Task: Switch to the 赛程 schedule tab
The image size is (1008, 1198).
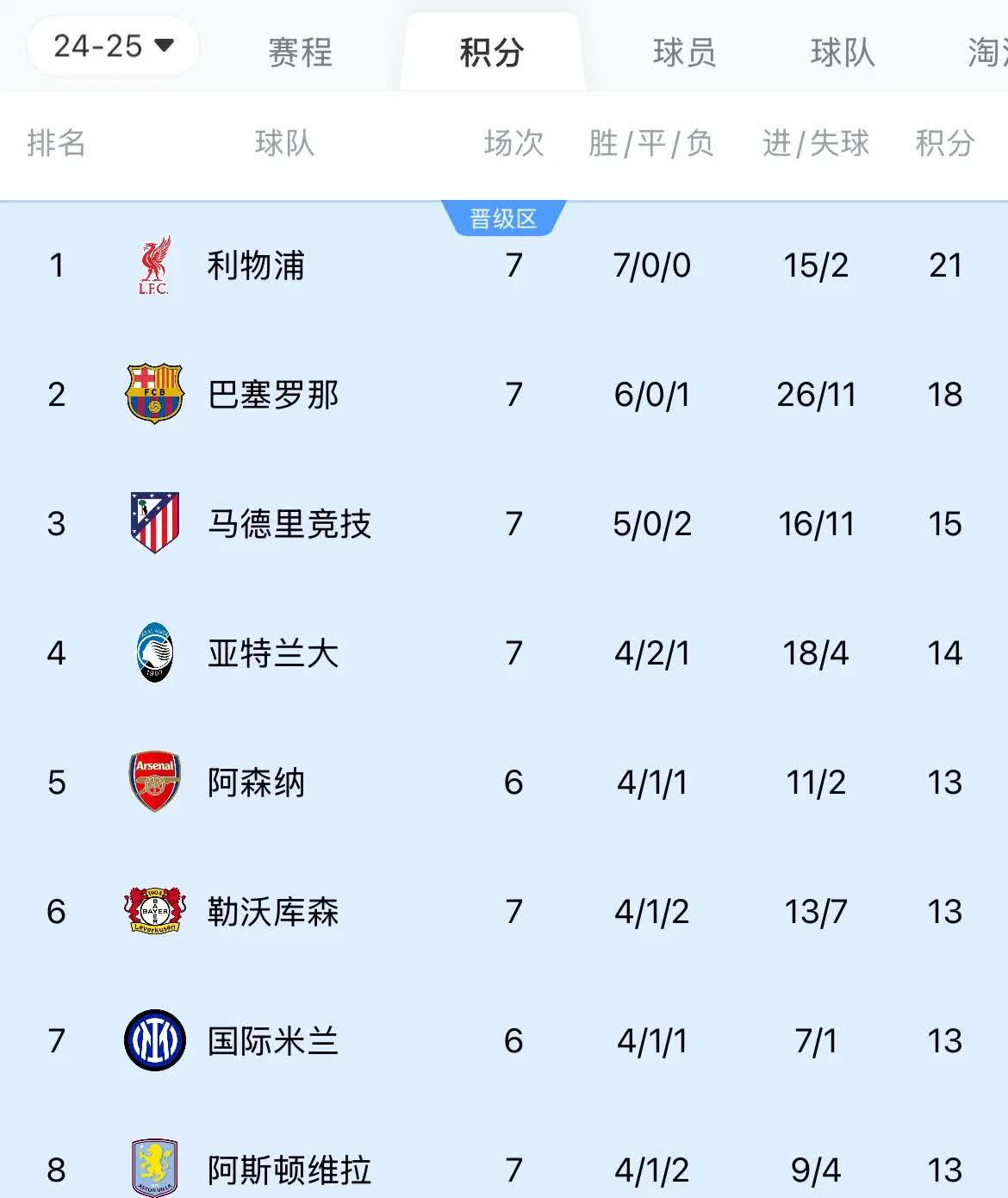Action: click(x=302, y=52)
